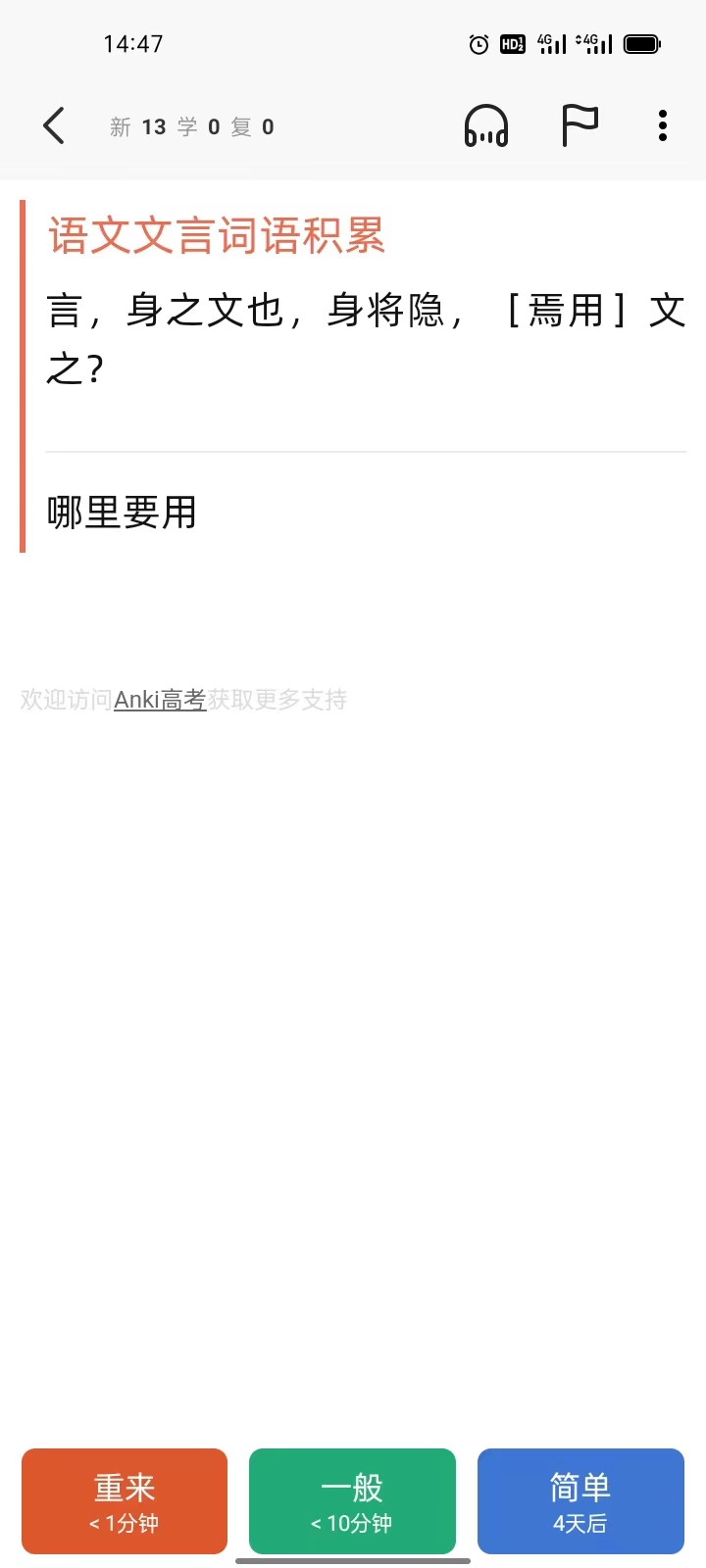Screen dimensions: 706x1568
Task: Rate the card as 重来
Action: tap(125, 1501)
